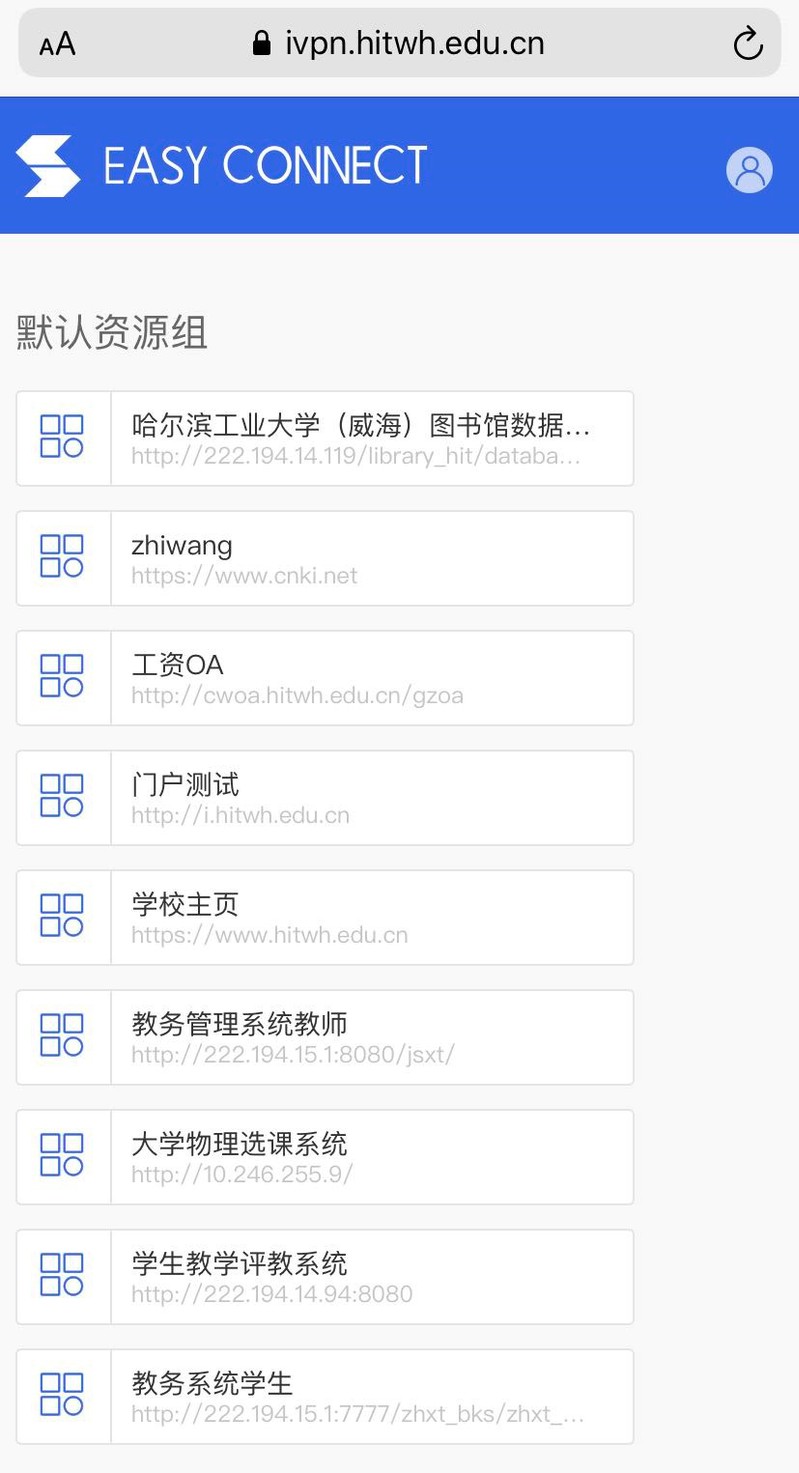The height and width of the screenshot is (1473, 799).
Task: Select the 门户测试 entry
Action: click(325, 798)
